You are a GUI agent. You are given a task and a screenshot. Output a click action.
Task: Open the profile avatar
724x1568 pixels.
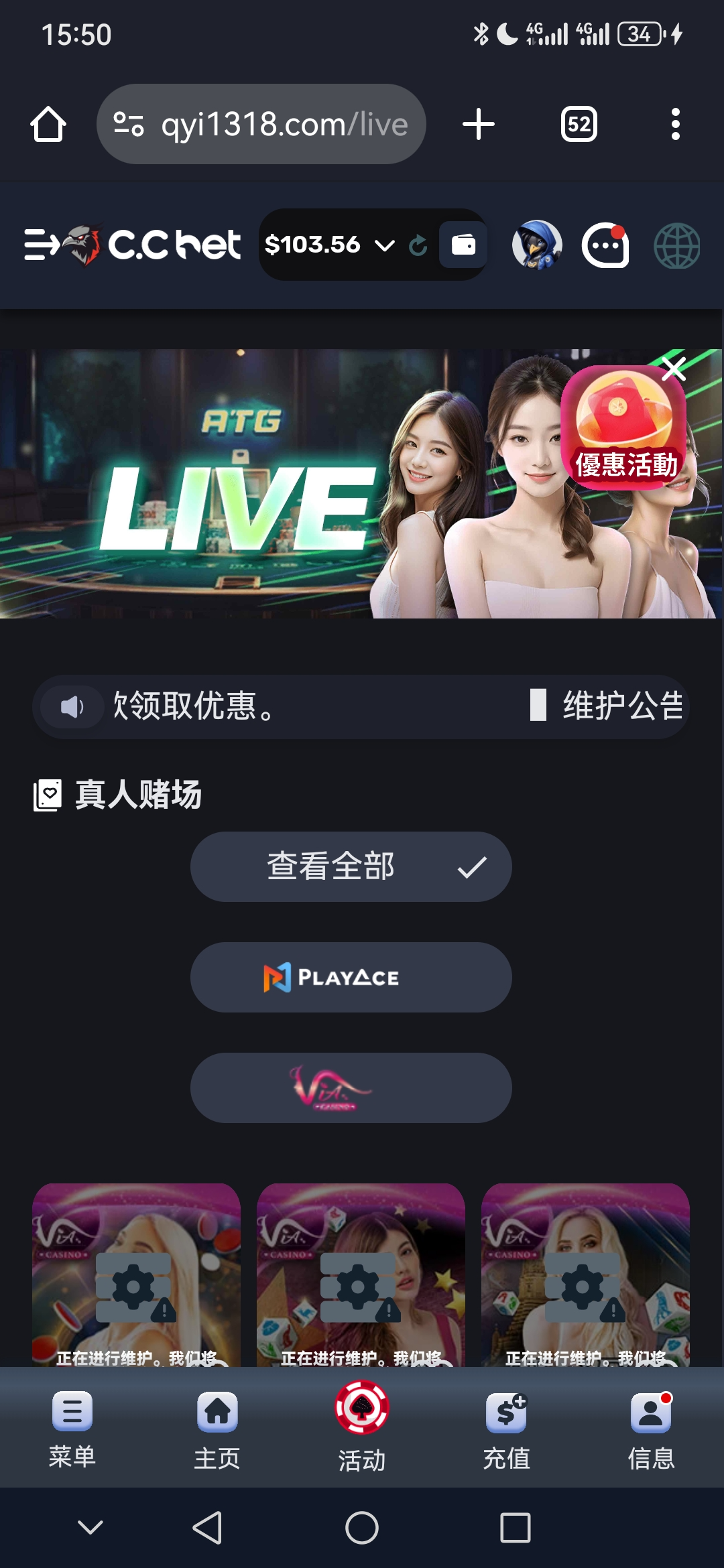coord(537,245)
